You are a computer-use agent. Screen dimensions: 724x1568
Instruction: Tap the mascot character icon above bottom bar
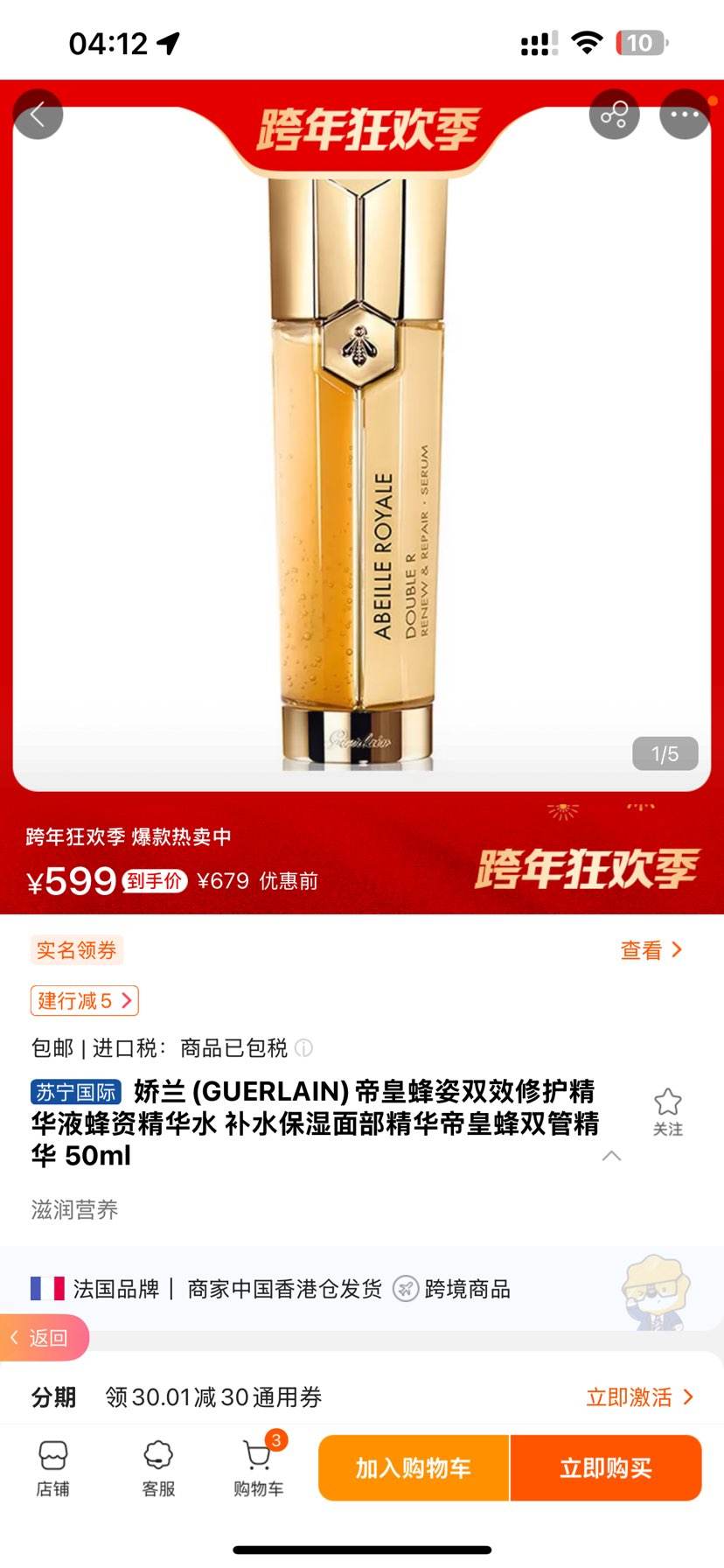653,1291
